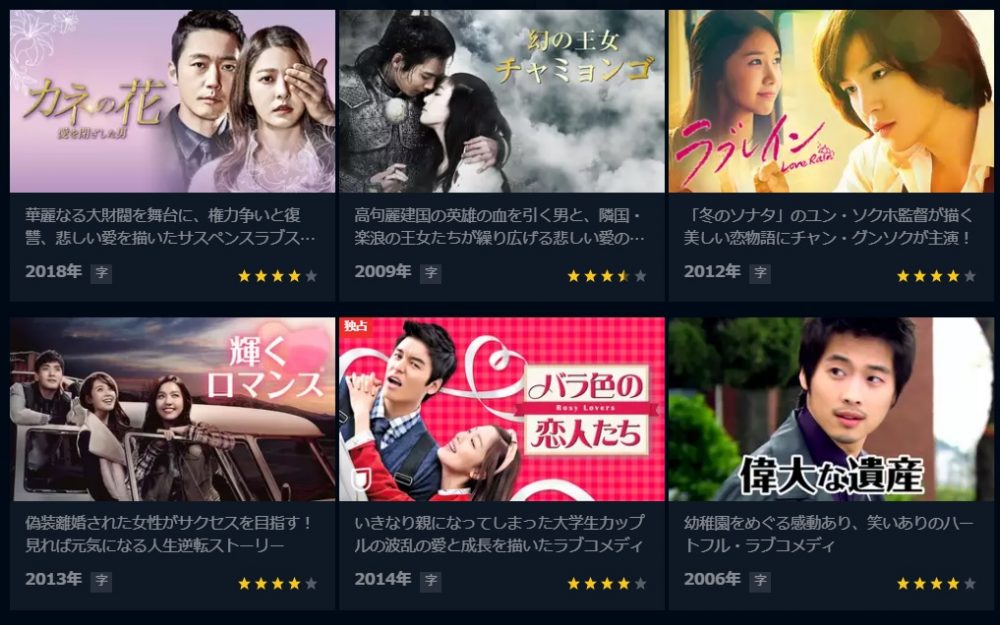Open the 偉大な遺産 drama card
Screen dimensions: 1000x625
(830, 409)
